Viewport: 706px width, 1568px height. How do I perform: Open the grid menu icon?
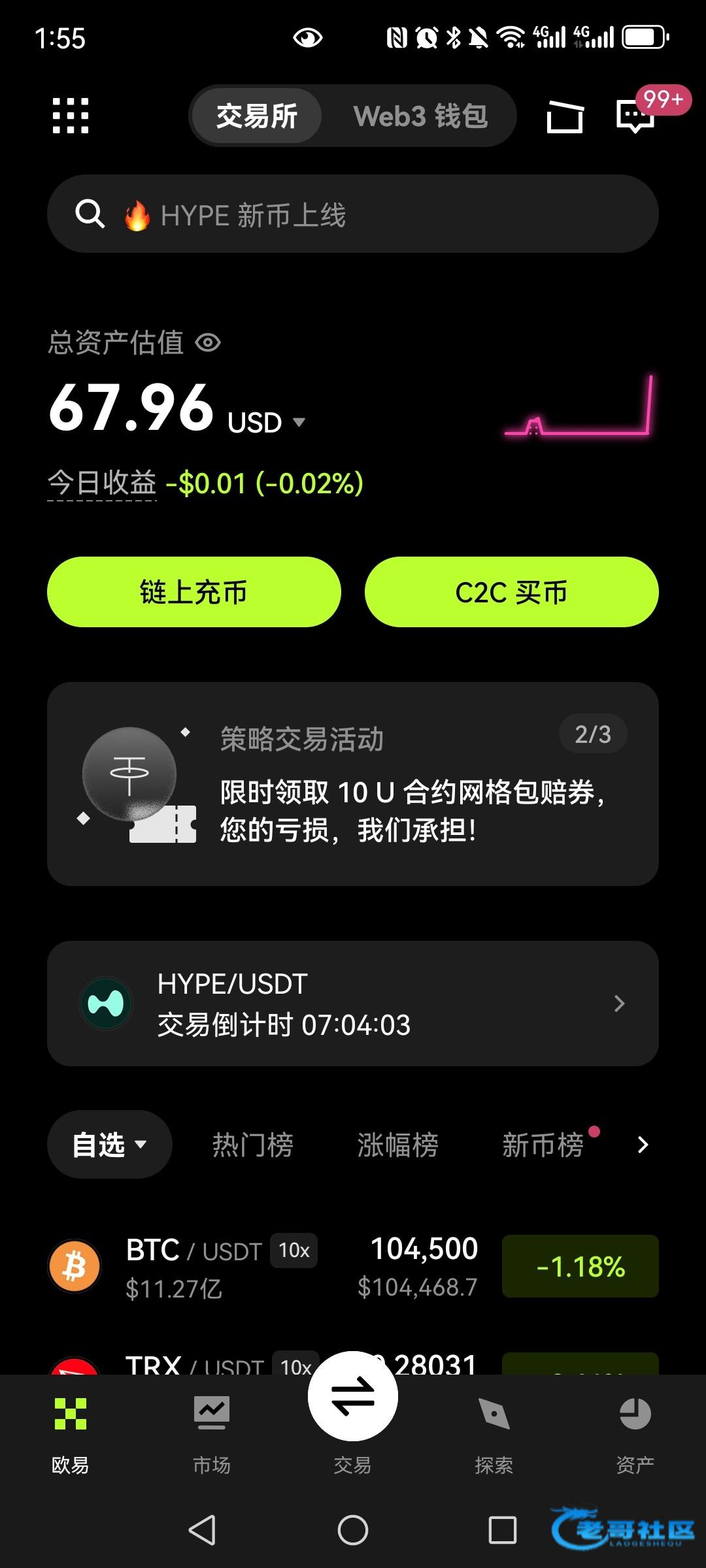point(71,116)
